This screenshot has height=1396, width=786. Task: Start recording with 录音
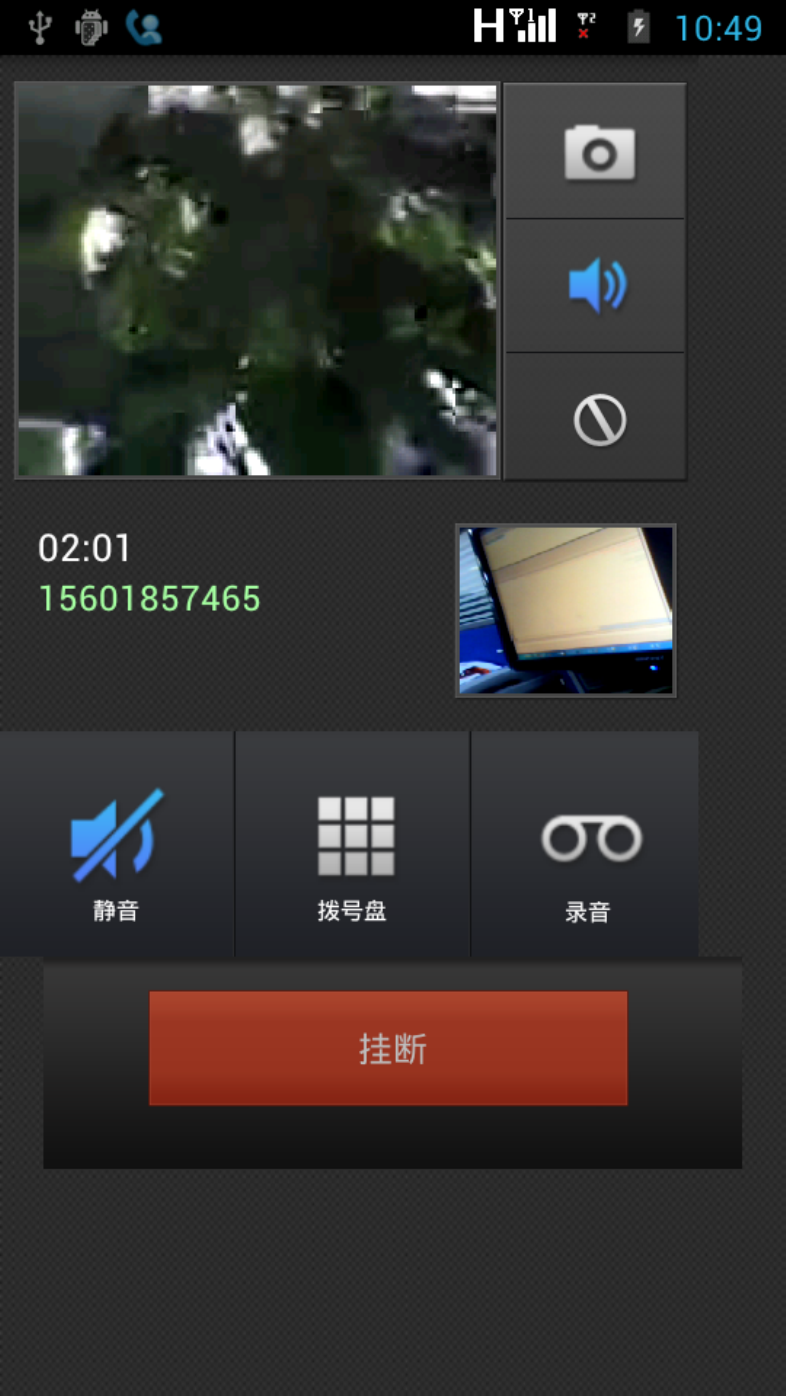(587, 844)
